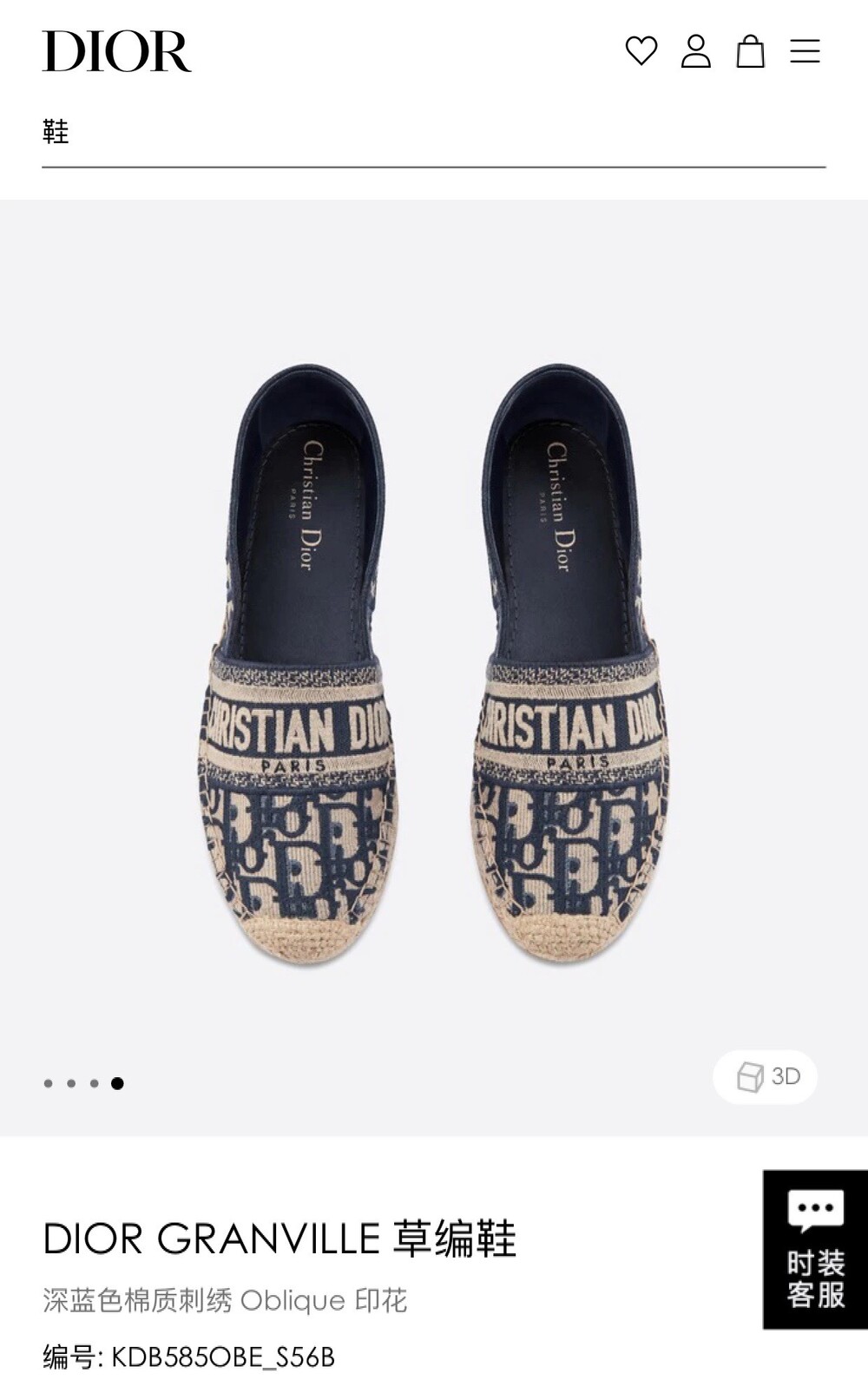This screenshot has width=868, height=1393.
Task: Tap the 鞋 search field
Action: click(432, 133)
